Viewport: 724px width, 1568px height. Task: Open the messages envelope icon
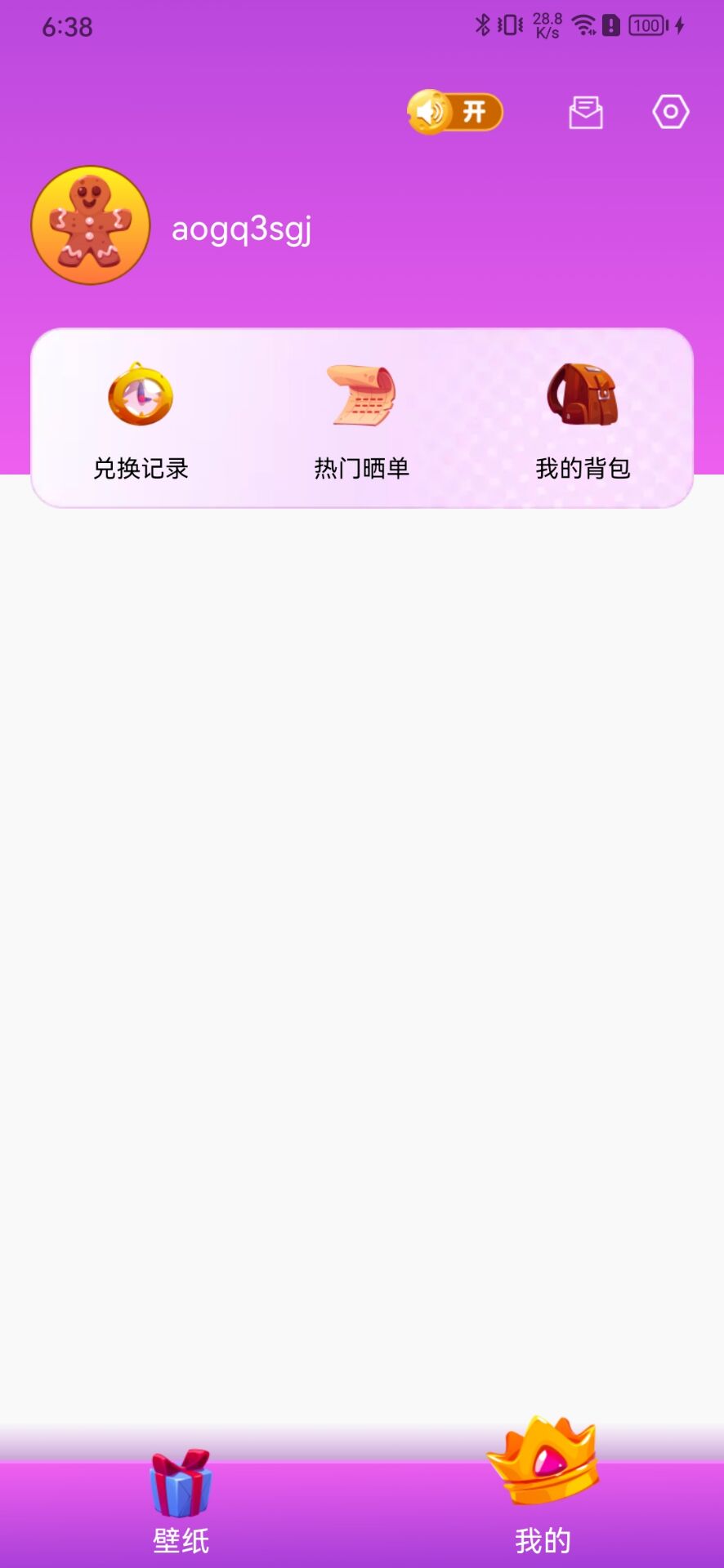(586, 113)
